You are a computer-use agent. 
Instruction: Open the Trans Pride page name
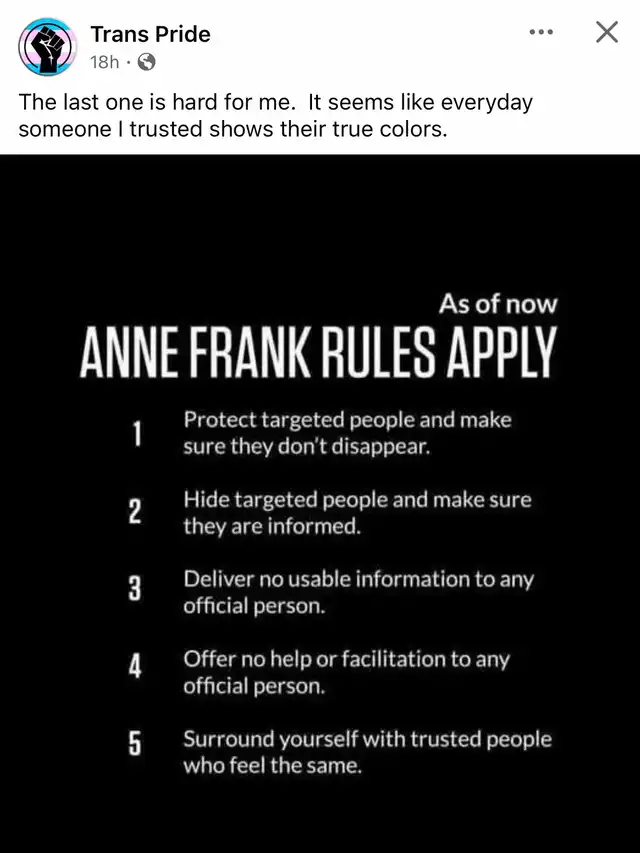click(150, 34)
